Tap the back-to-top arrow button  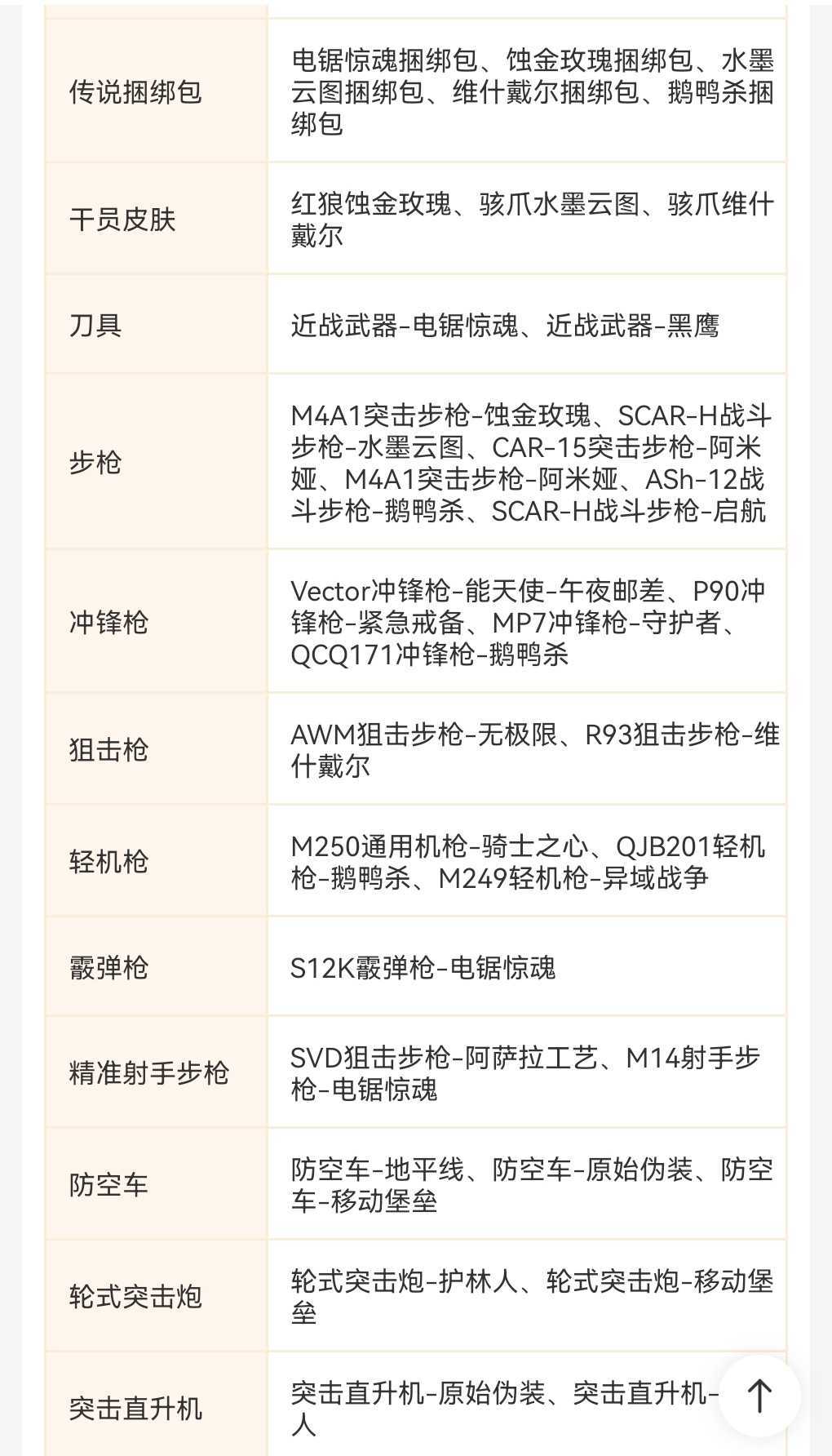pos(759,1395)
